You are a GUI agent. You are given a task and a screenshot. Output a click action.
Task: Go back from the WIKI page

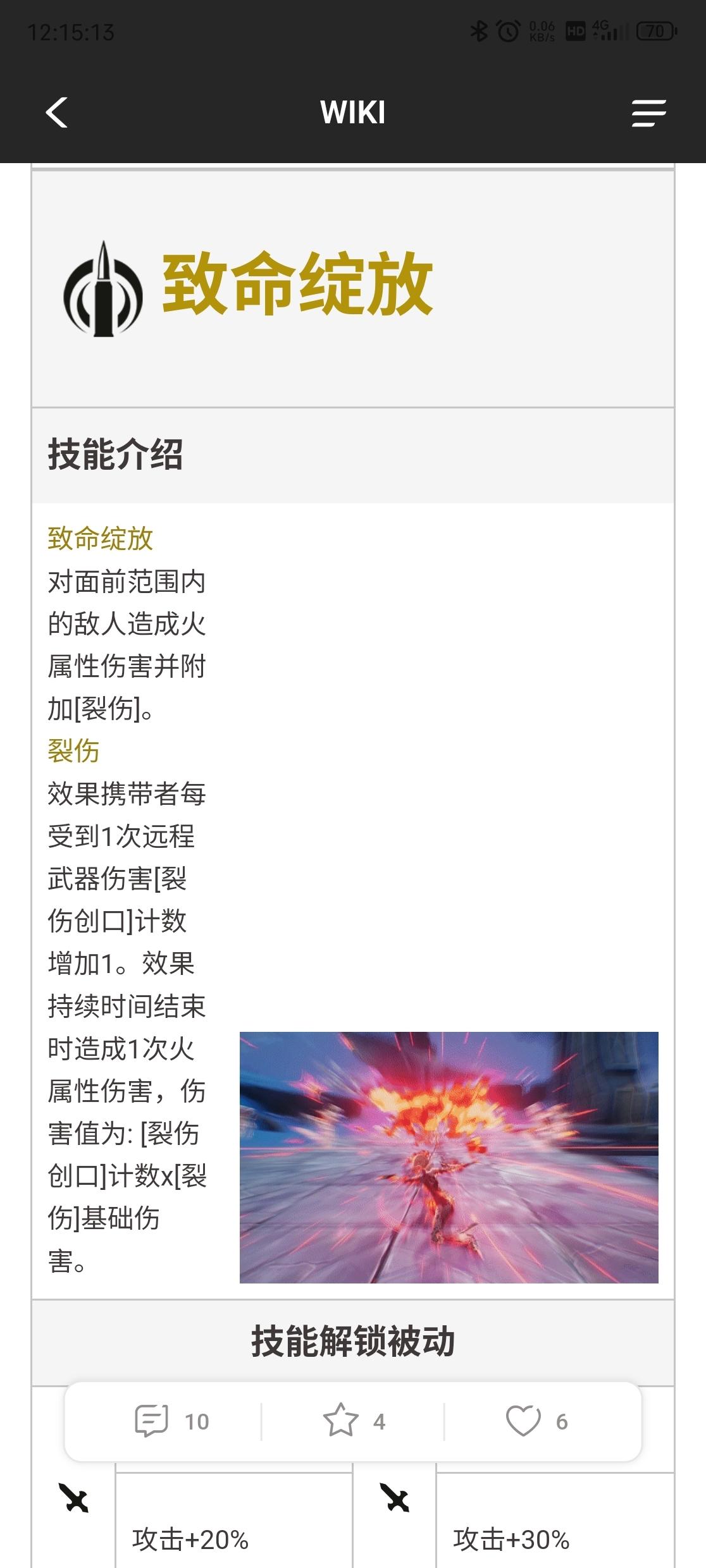pyautogui.click(x=57, y=113)
